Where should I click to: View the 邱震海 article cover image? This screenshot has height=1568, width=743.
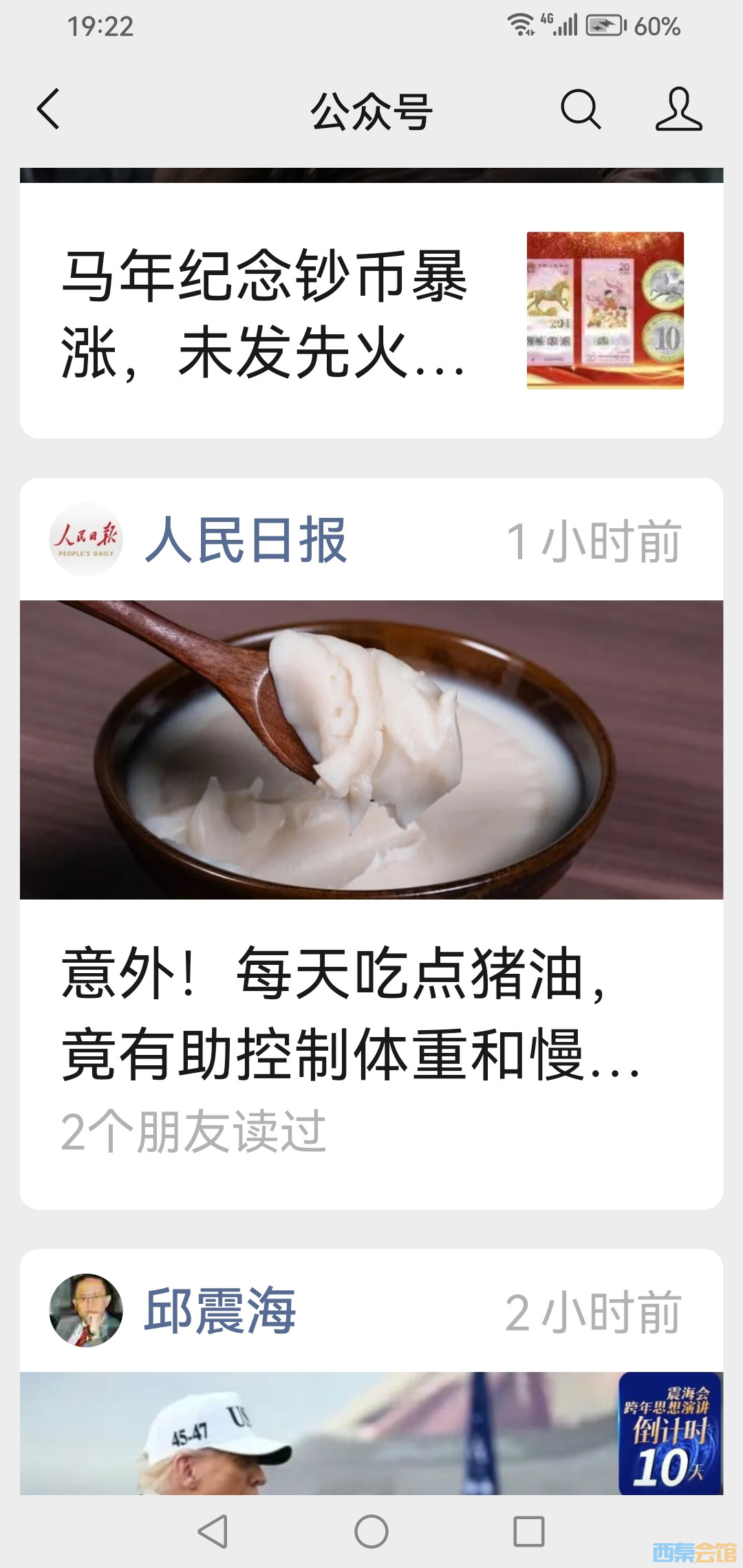(371, 1433)
